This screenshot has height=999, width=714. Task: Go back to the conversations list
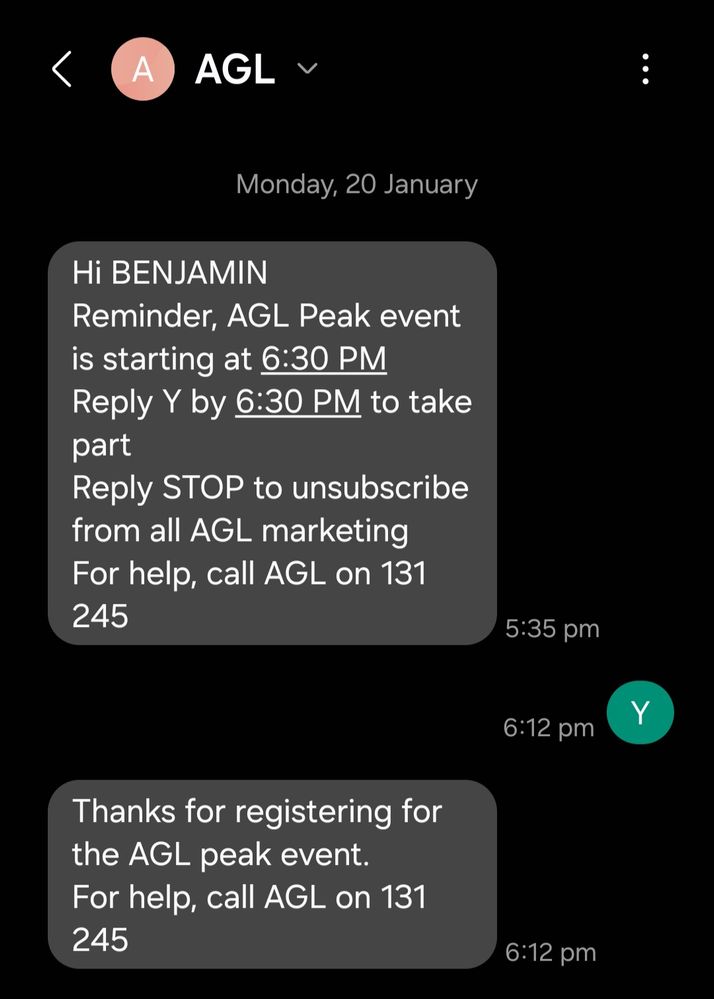(62, 69)
